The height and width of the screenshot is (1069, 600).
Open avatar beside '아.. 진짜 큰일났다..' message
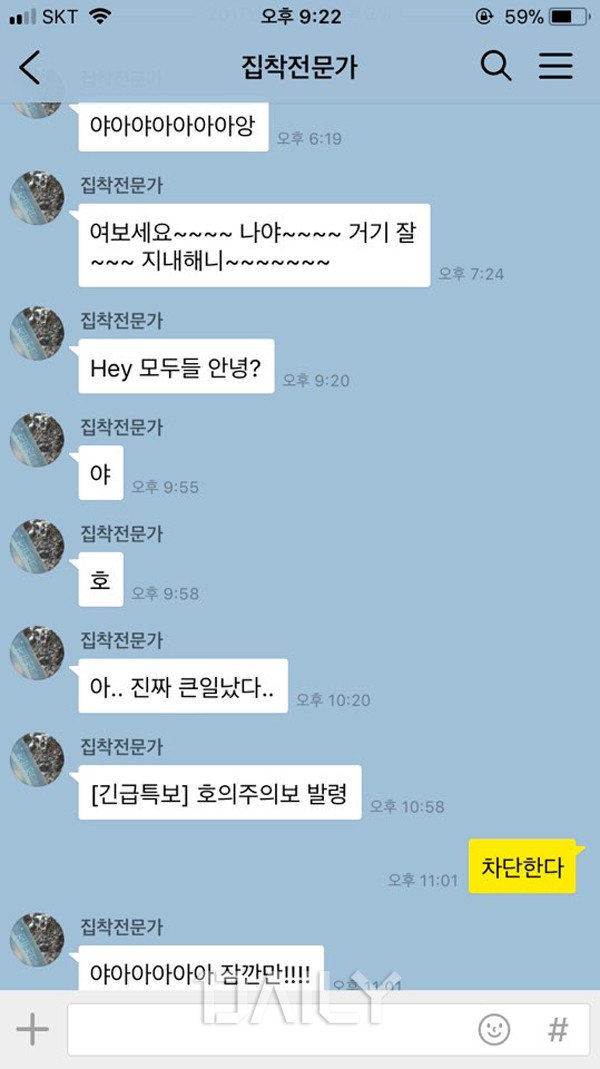click(x=37, y=654)
